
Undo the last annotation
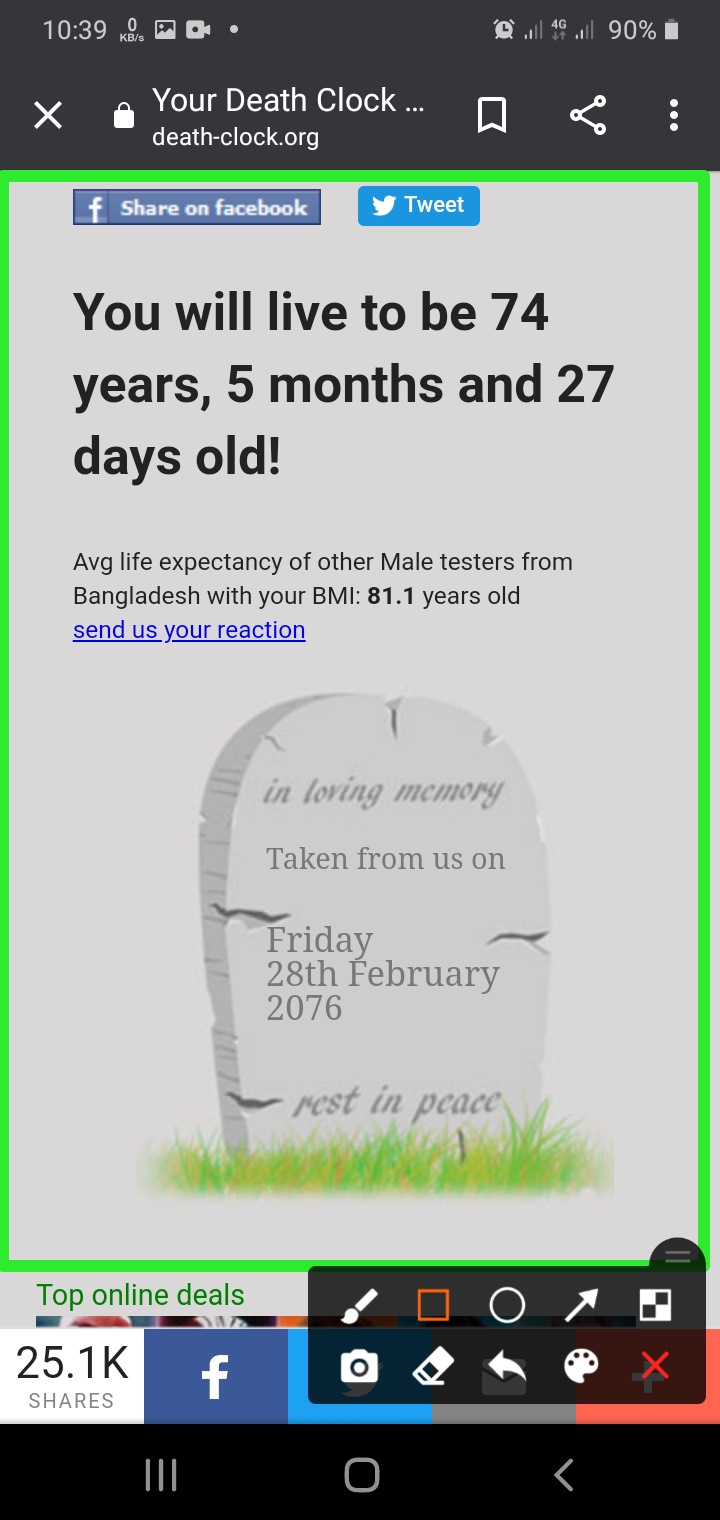(x=505, y=1366)
